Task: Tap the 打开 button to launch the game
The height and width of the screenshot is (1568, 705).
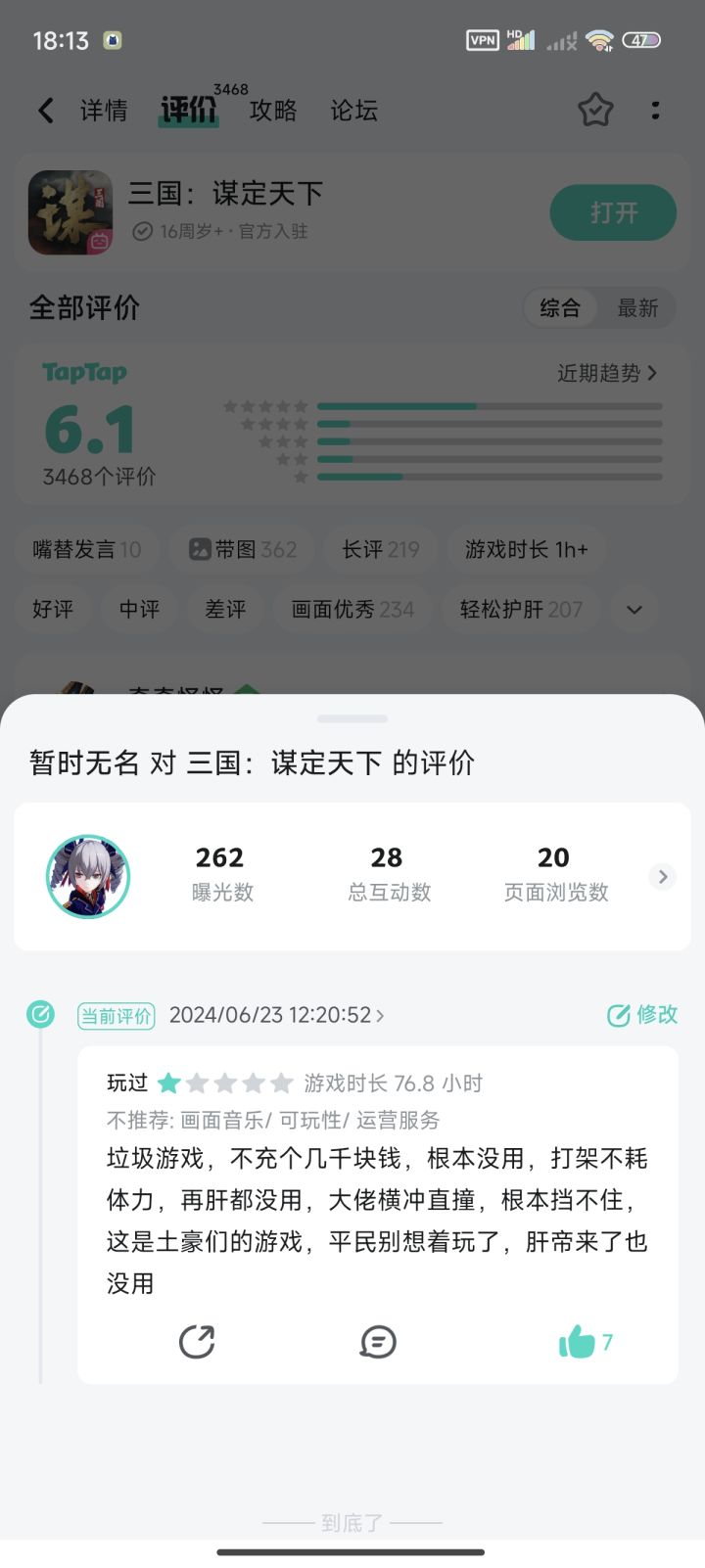Action: click(612, 212)
